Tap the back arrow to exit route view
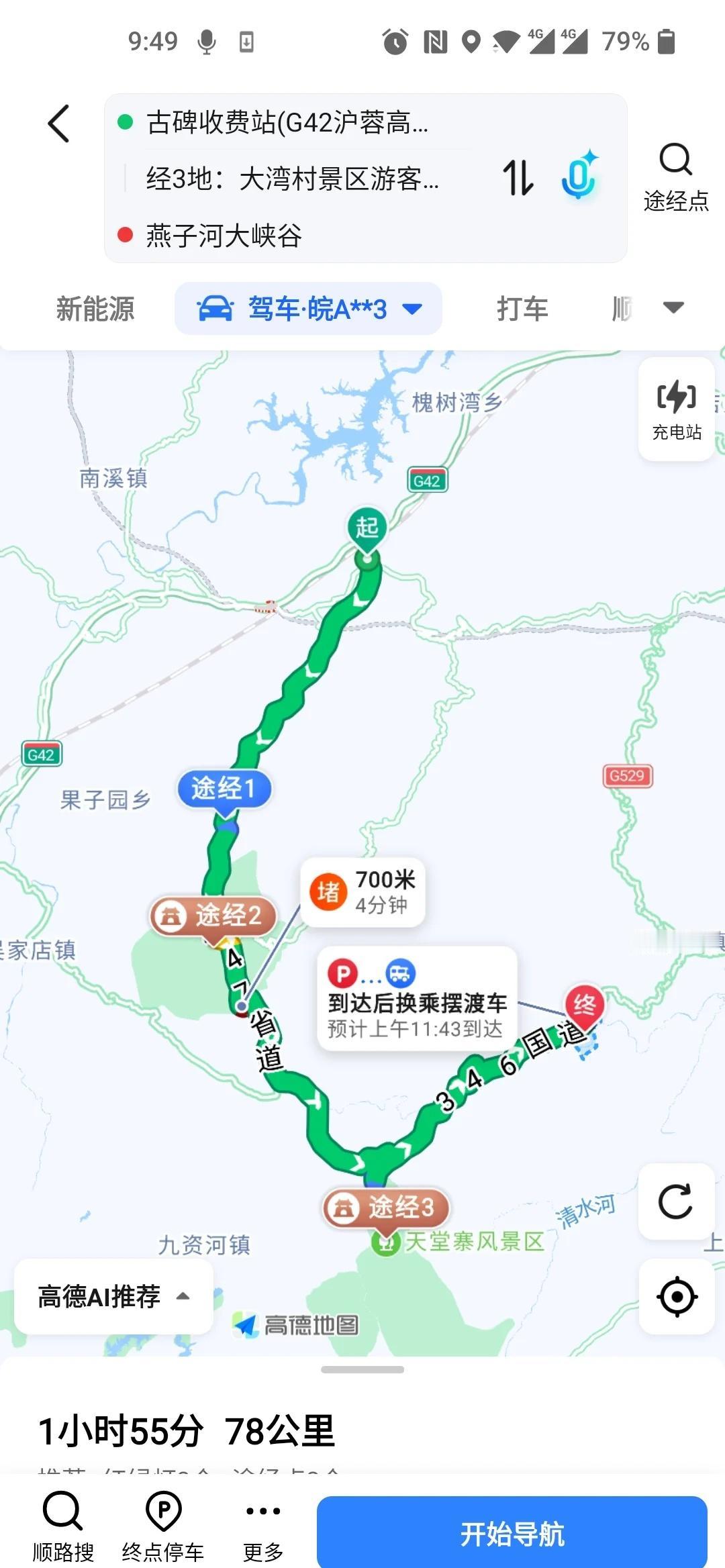The image size is (725, 1568). pos(60,124)
